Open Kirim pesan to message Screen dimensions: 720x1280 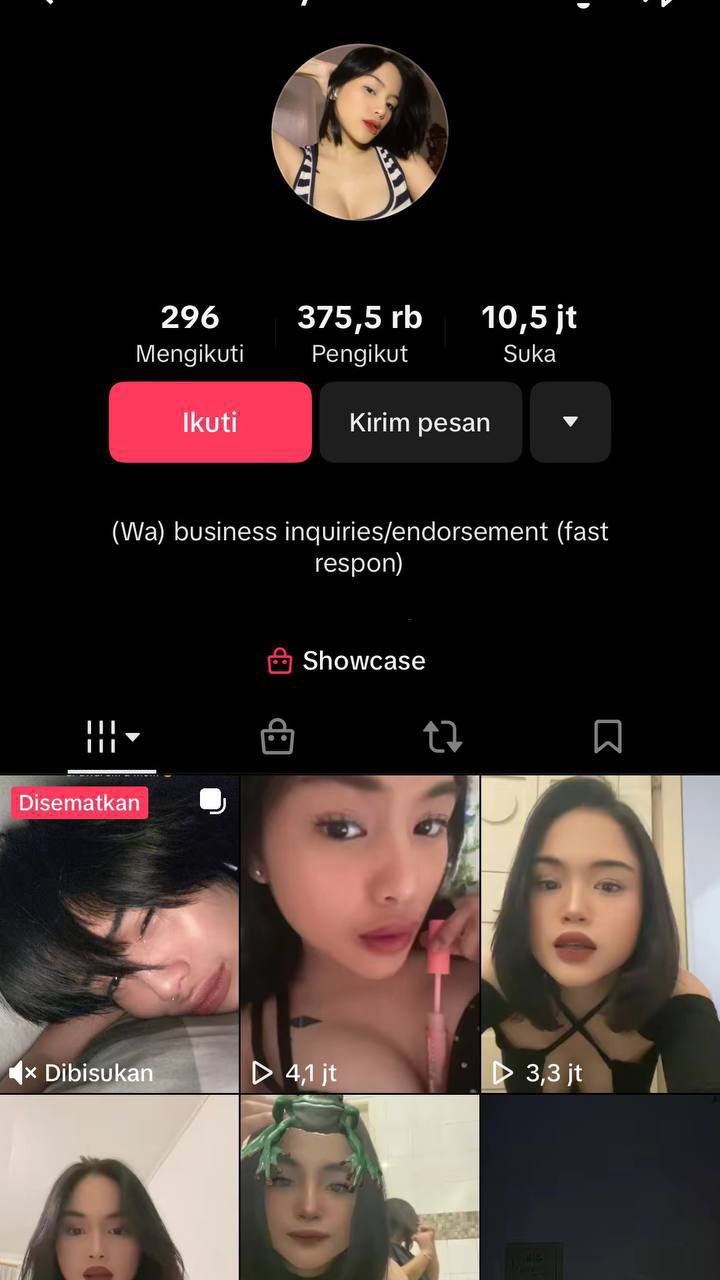420,422
